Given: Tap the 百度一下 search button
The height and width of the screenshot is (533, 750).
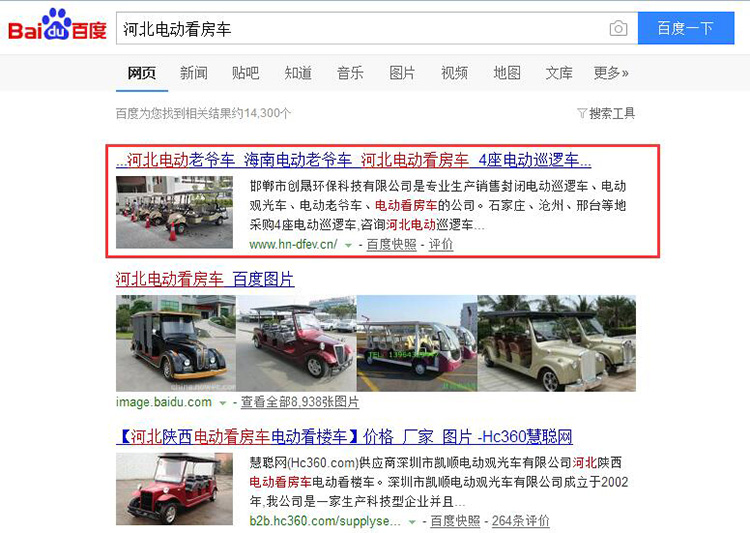Looking at the screenshot, I should coord(685,29).
